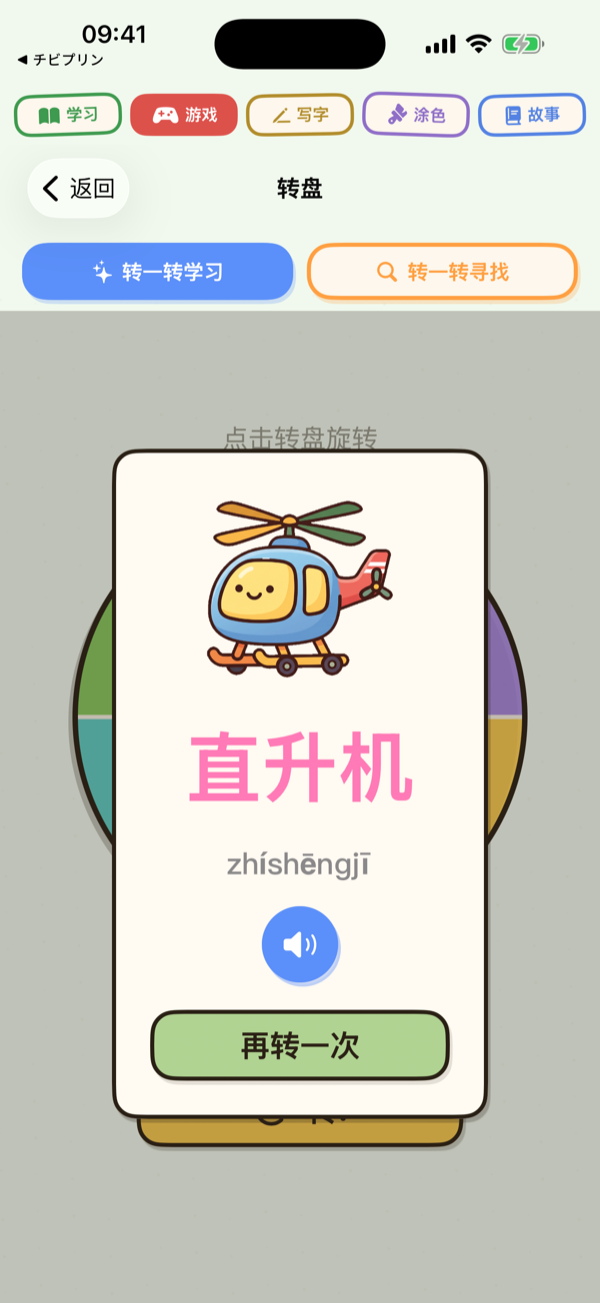
Task: Open the 涂色 section
Action: (416, 115)
